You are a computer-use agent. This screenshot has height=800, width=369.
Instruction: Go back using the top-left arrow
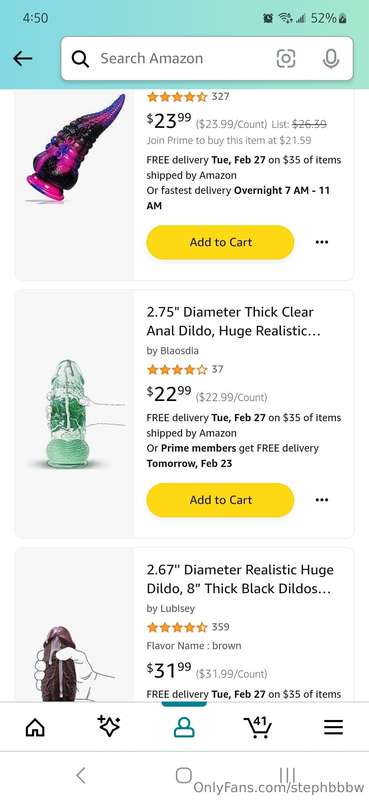coord(22,59)
